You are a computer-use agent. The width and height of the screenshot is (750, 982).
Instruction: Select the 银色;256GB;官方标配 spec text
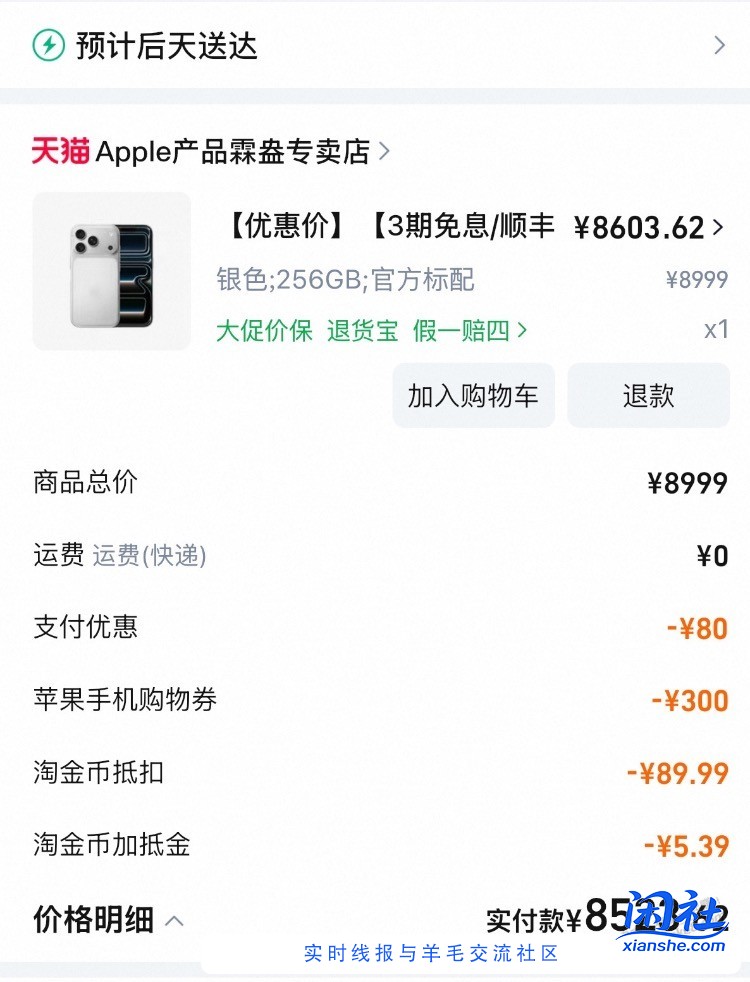click(348, 280)
